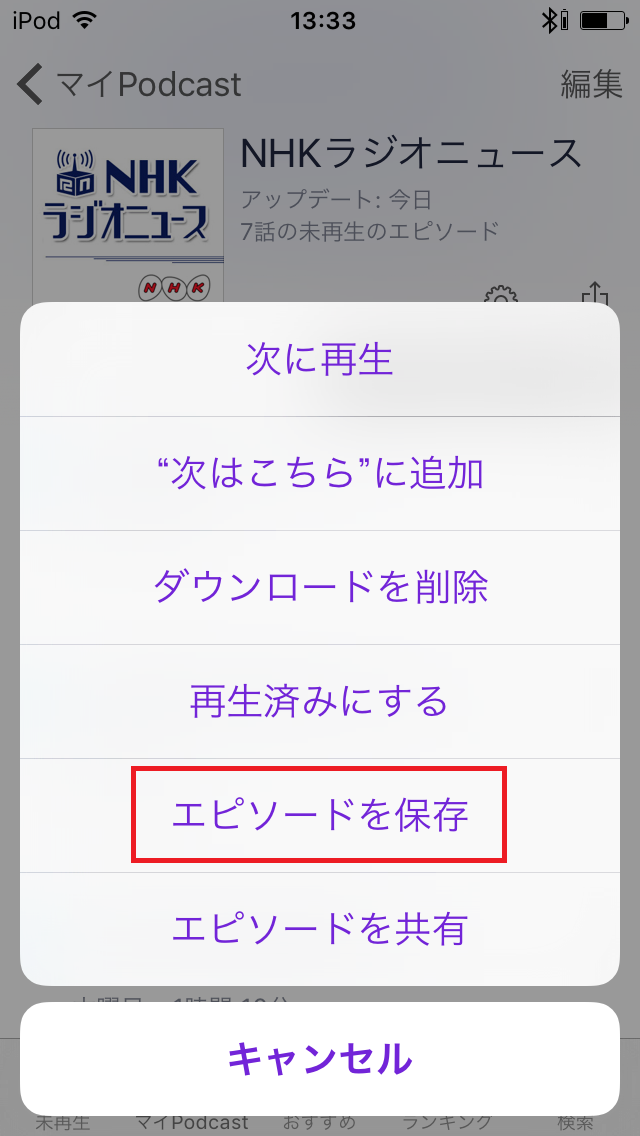Select 次に再生 to play next

(x=320, y=359)
